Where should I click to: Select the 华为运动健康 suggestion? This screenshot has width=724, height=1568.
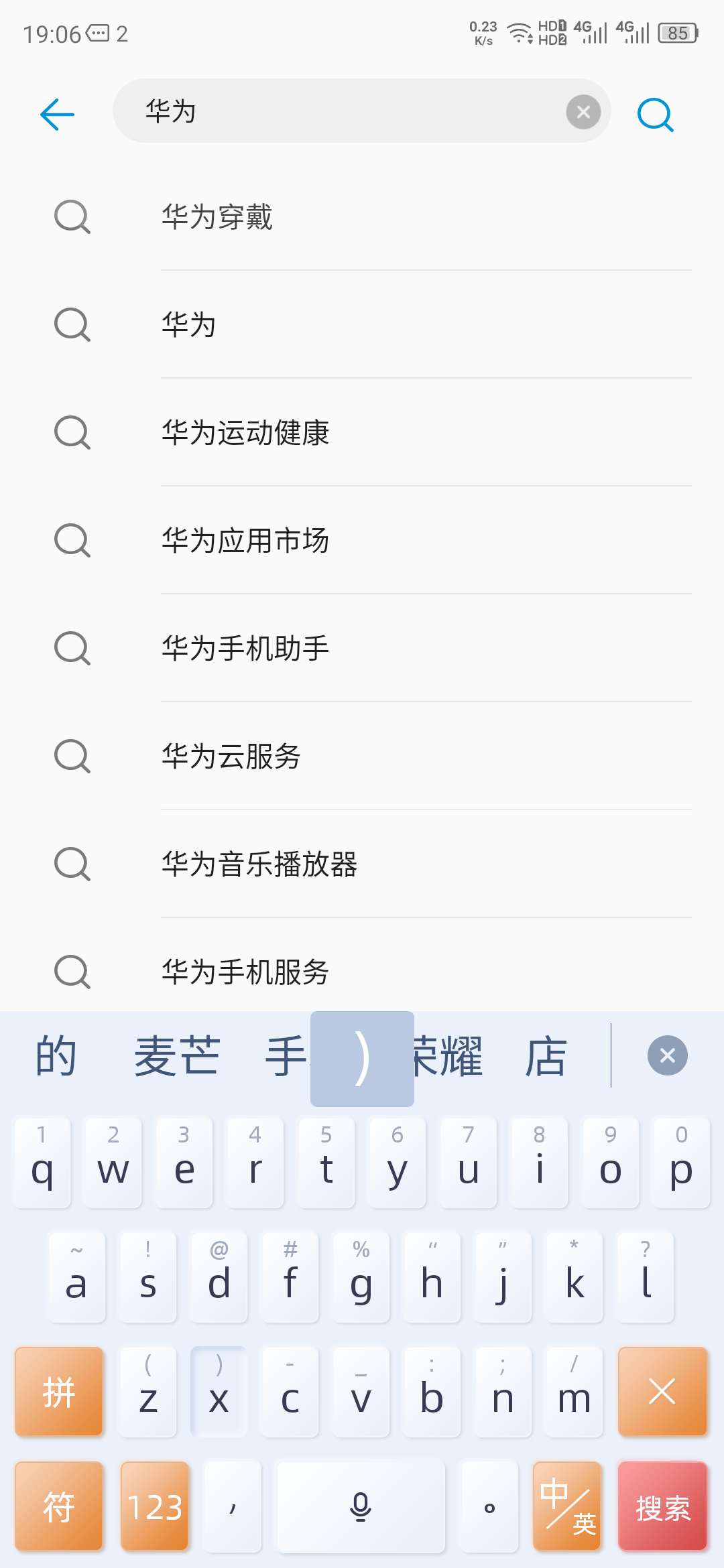click(245, 433)
